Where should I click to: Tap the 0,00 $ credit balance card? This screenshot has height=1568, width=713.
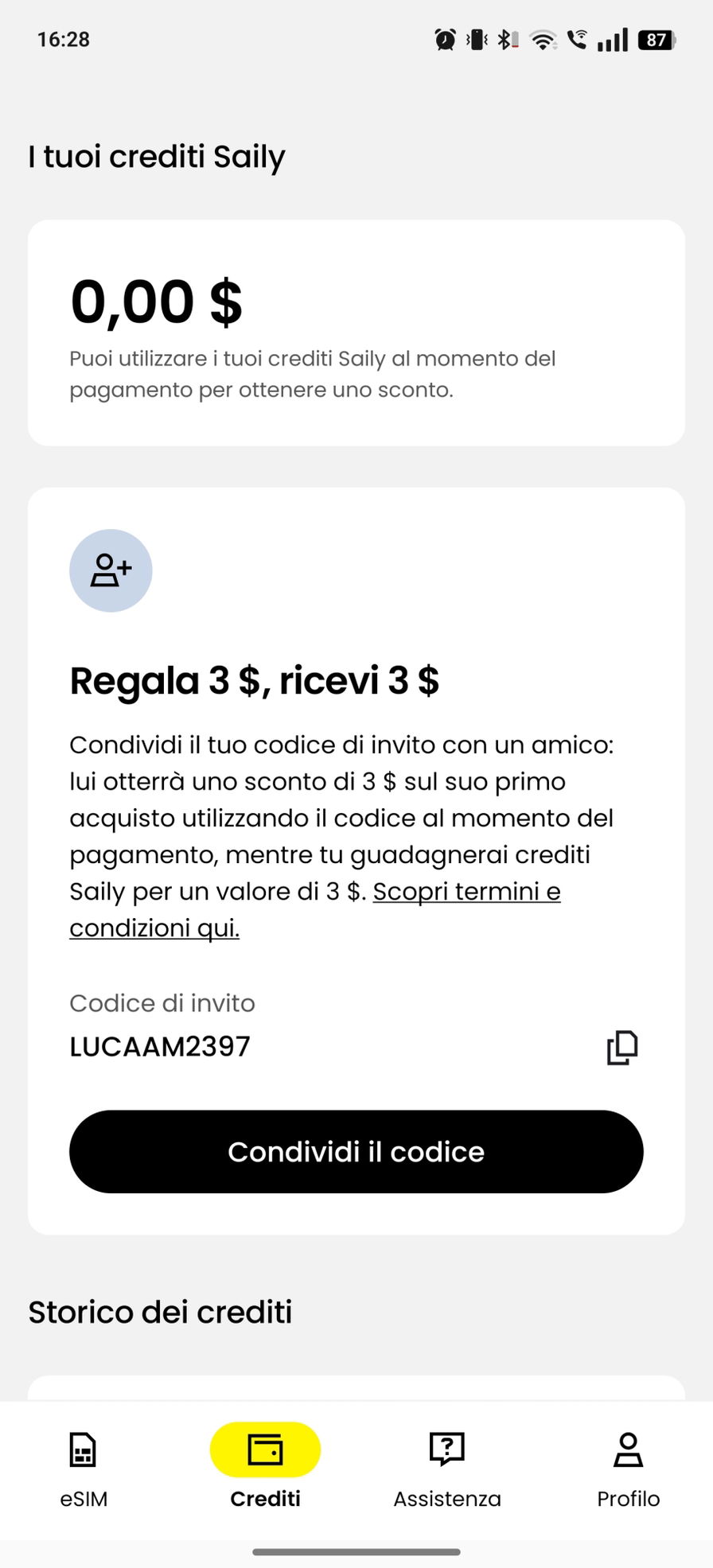[x=356, y=329]
